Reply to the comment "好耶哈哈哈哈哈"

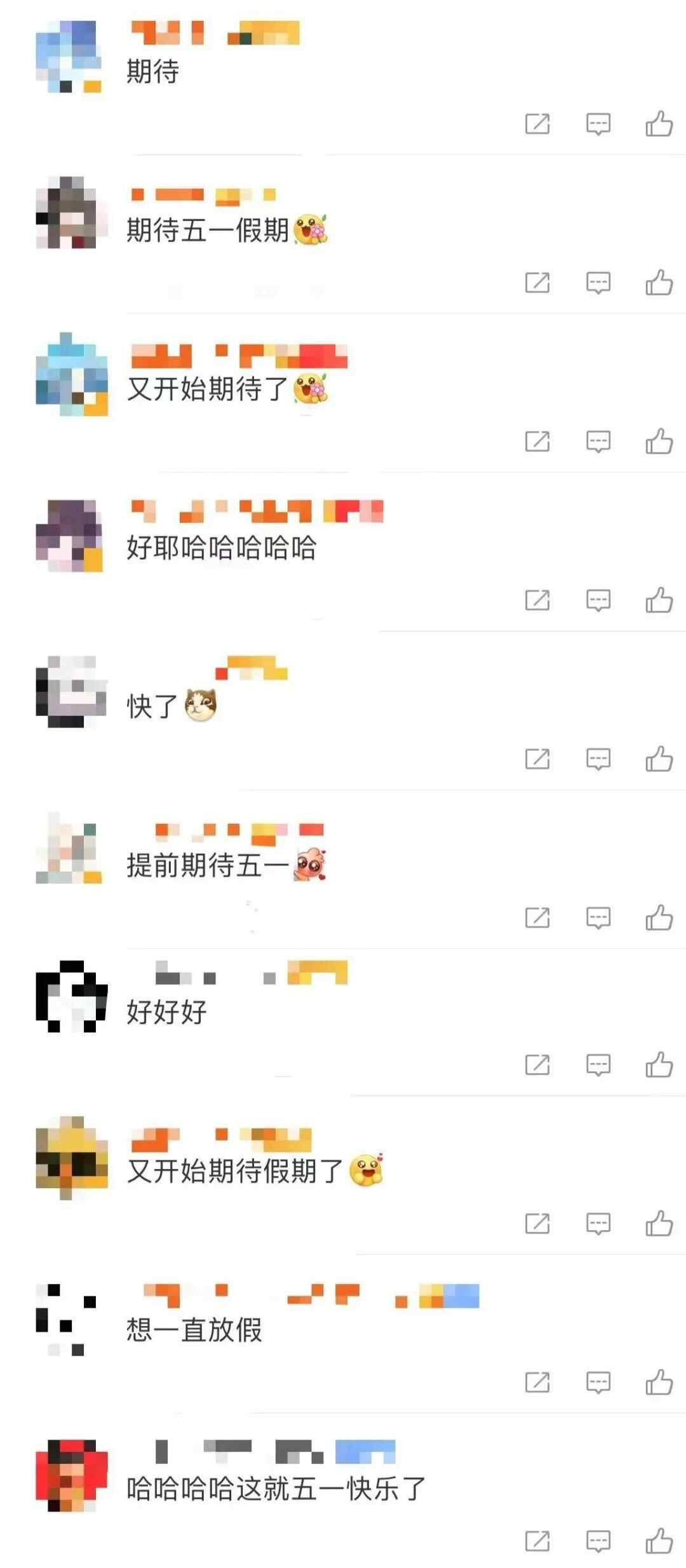[598, 600]
